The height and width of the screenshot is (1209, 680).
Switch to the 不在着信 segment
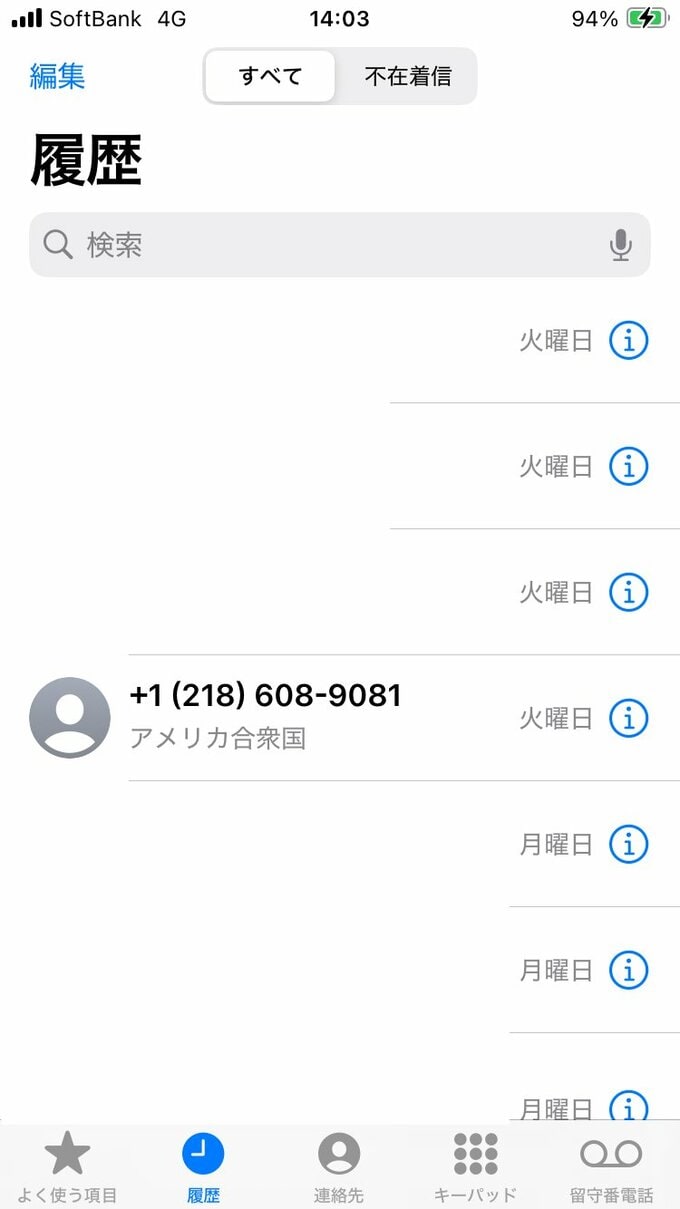point(407,76)
